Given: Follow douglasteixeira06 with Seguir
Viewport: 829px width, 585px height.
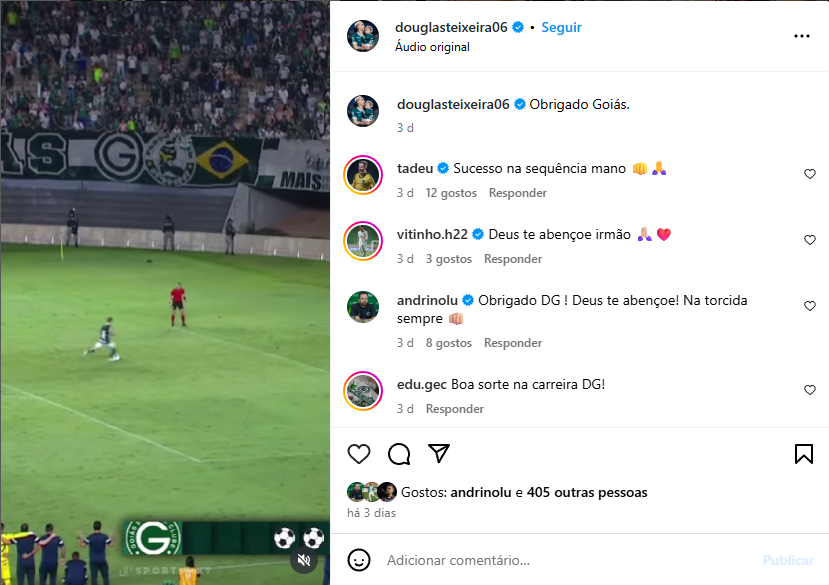Looking at the screenshot, I should tap(561, 27).
